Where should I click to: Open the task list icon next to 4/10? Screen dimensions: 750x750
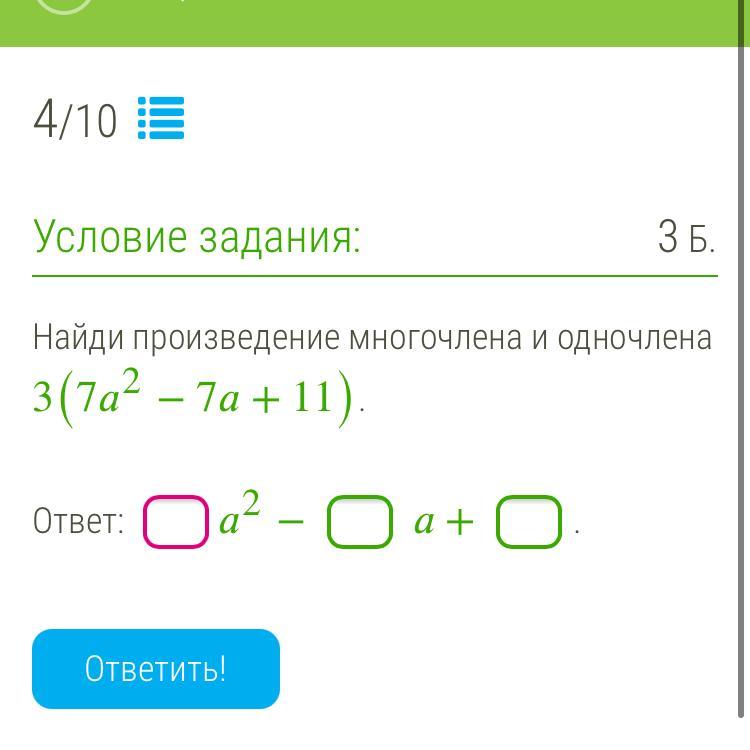(x=160, y=119)
